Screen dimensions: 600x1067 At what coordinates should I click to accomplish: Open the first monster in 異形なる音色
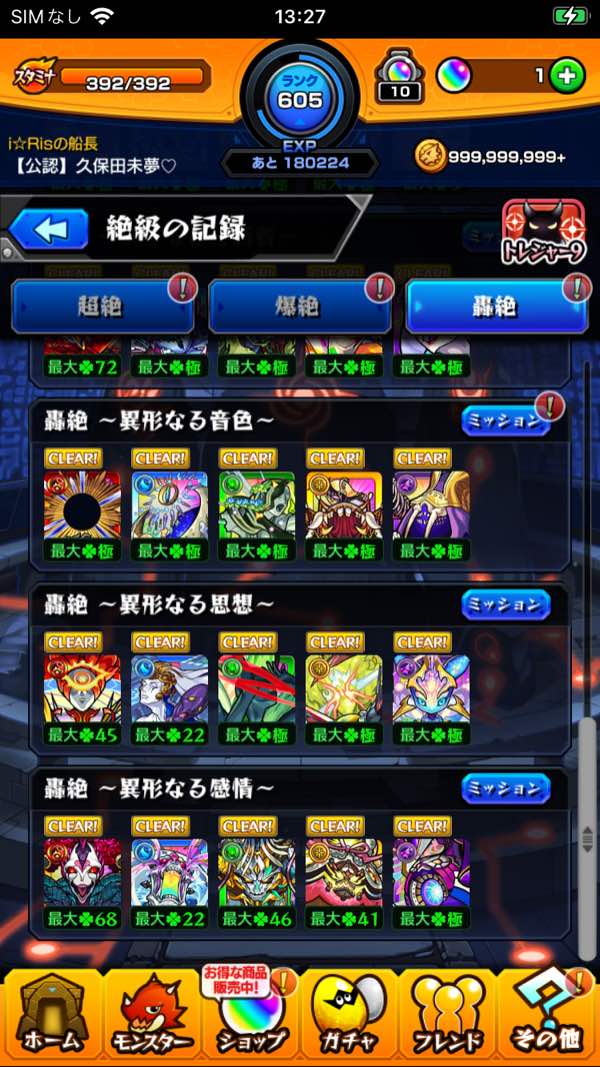[82, 505]
